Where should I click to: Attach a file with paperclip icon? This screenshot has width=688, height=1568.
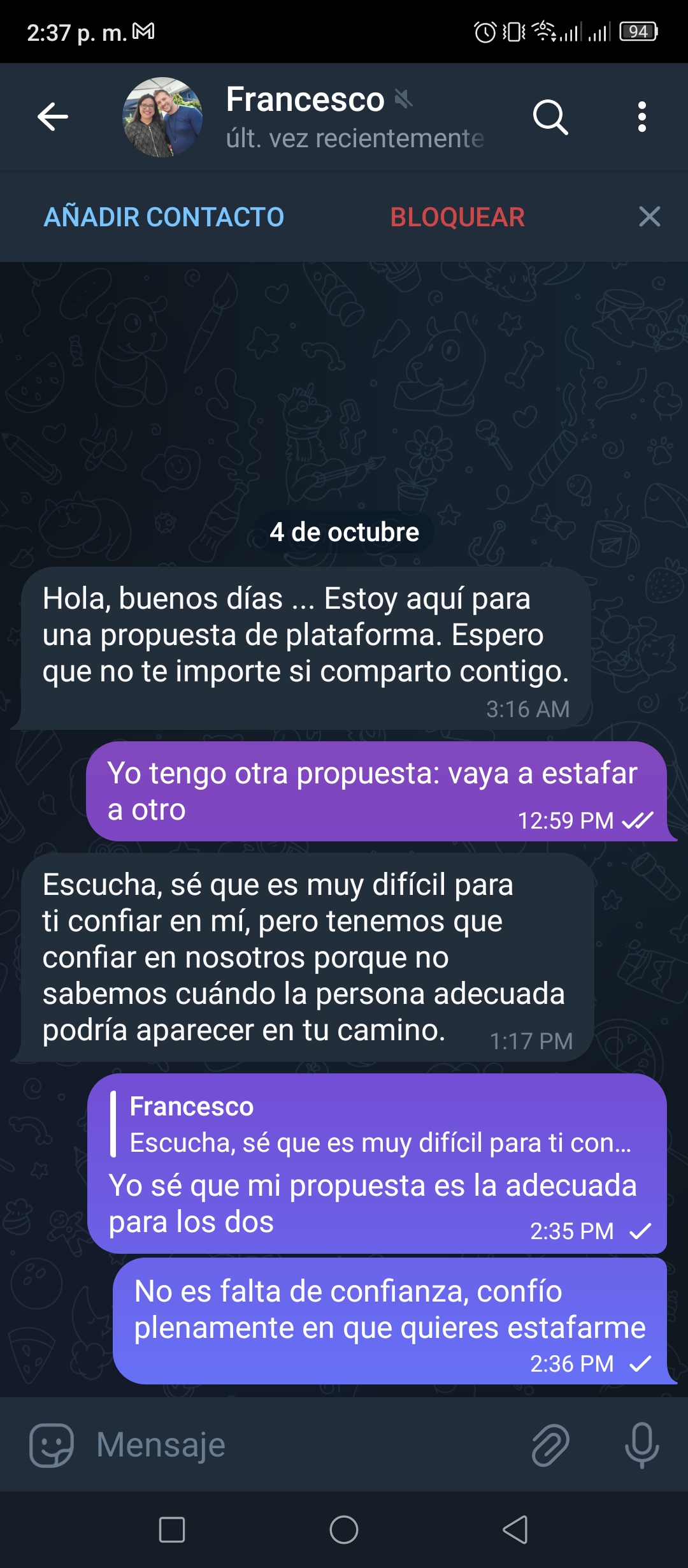tap(550, 1445)
